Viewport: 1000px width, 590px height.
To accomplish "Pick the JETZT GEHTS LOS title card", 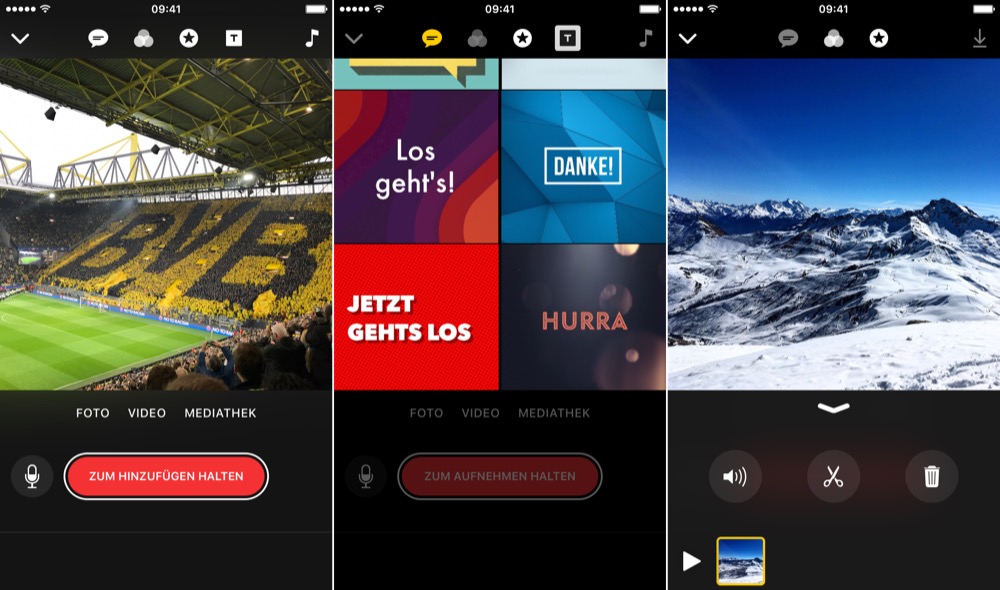I will 416,317.
